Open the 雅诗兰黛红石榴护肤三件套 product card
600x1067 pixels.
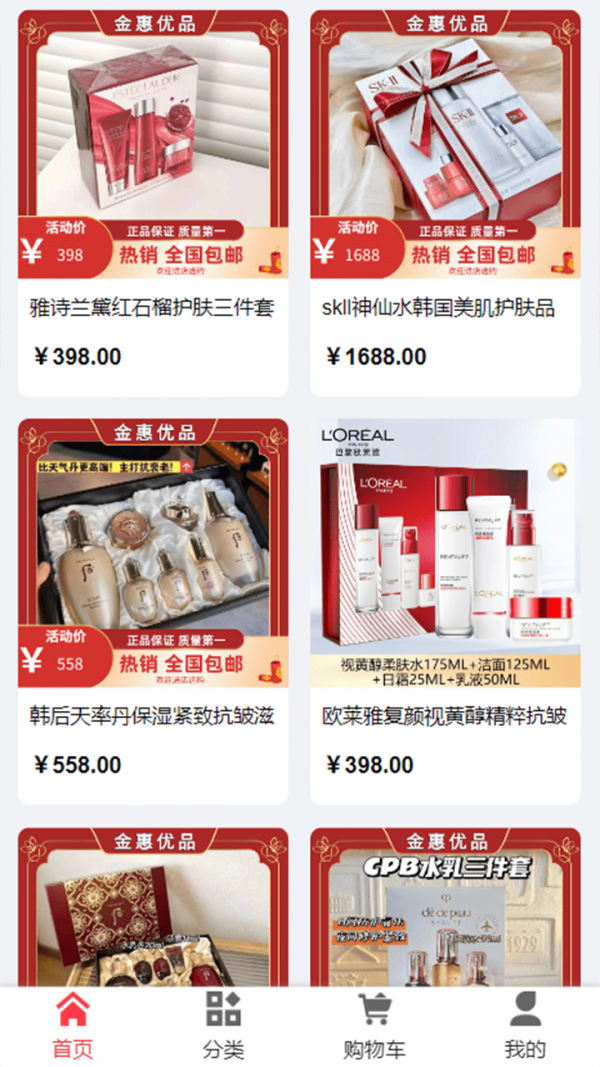tap(153, 203)
